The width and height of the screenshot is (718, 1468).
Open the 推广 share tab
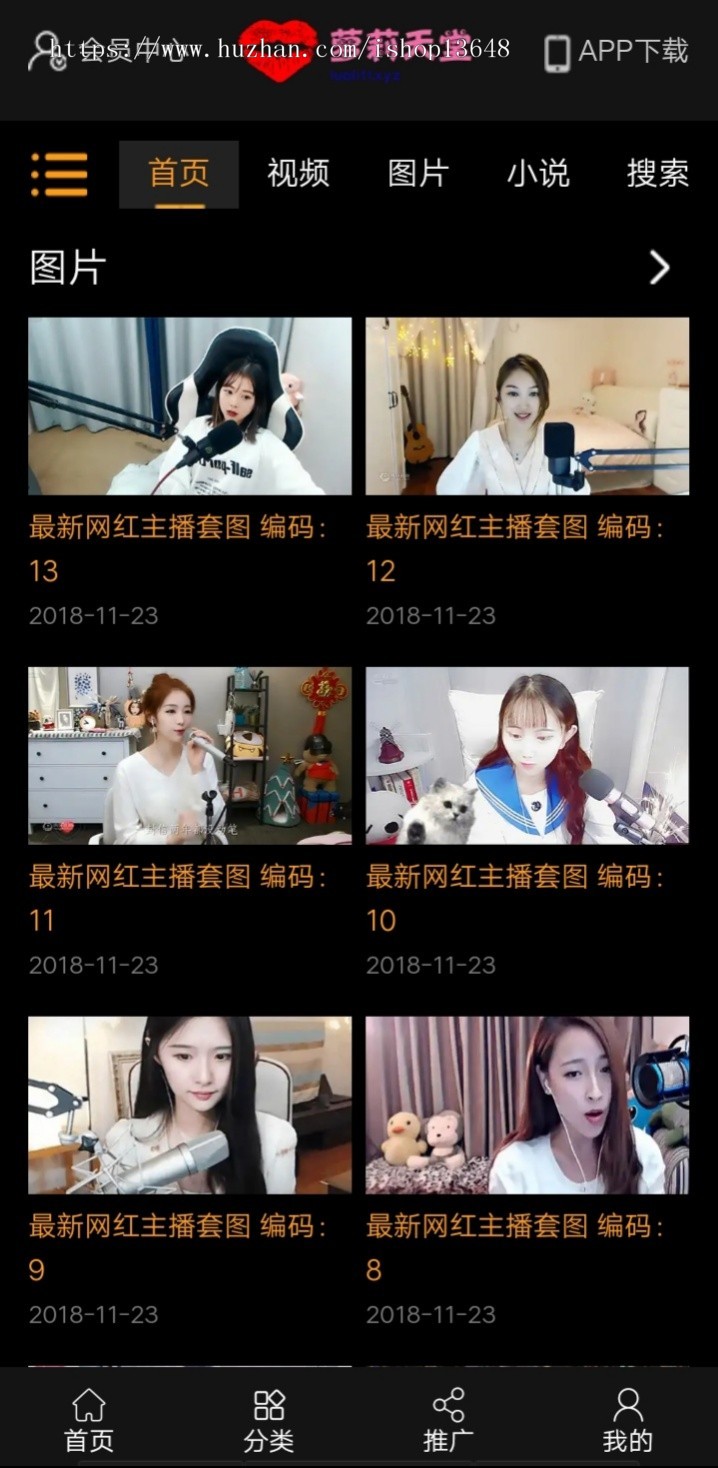coord(448,1420)
